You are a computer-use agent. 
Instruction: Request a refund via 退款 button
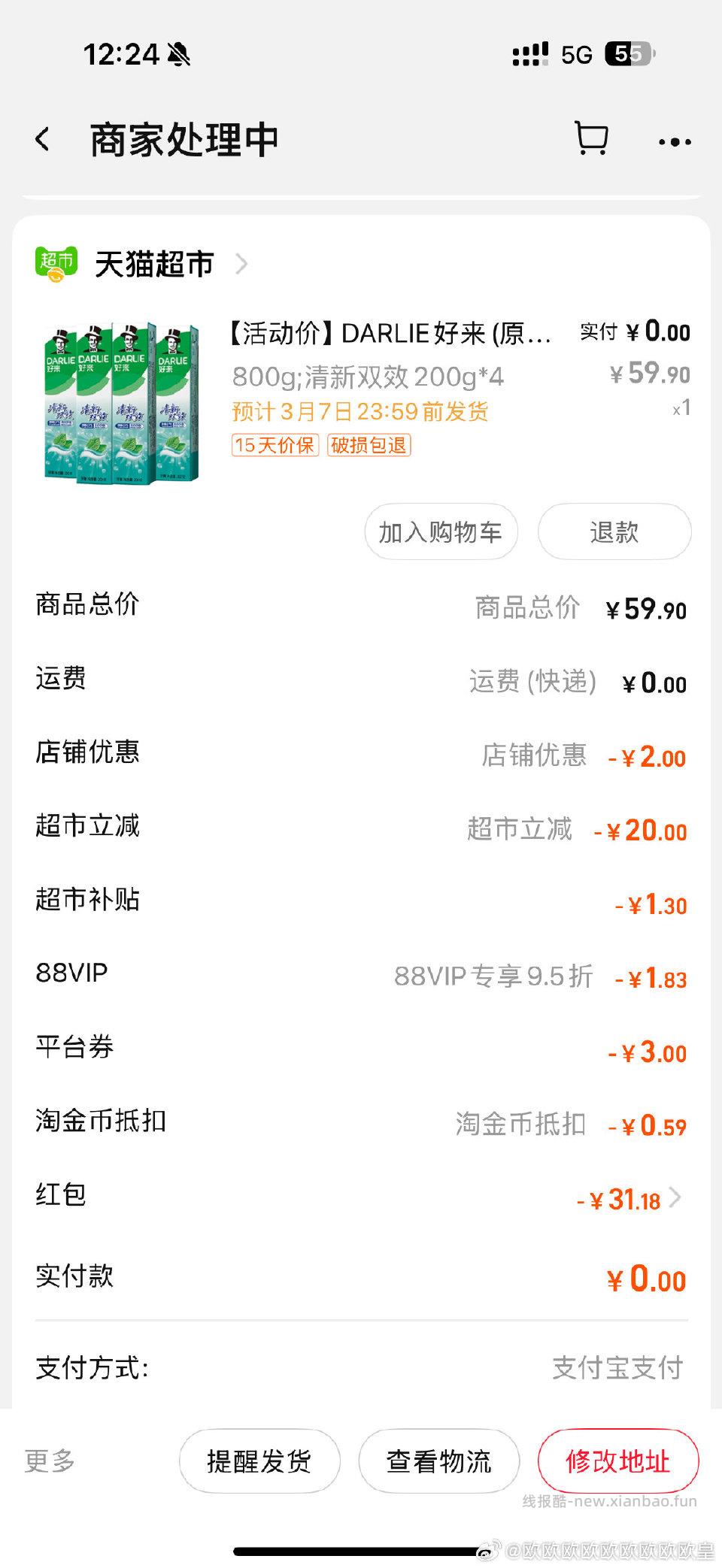(614, 531)
